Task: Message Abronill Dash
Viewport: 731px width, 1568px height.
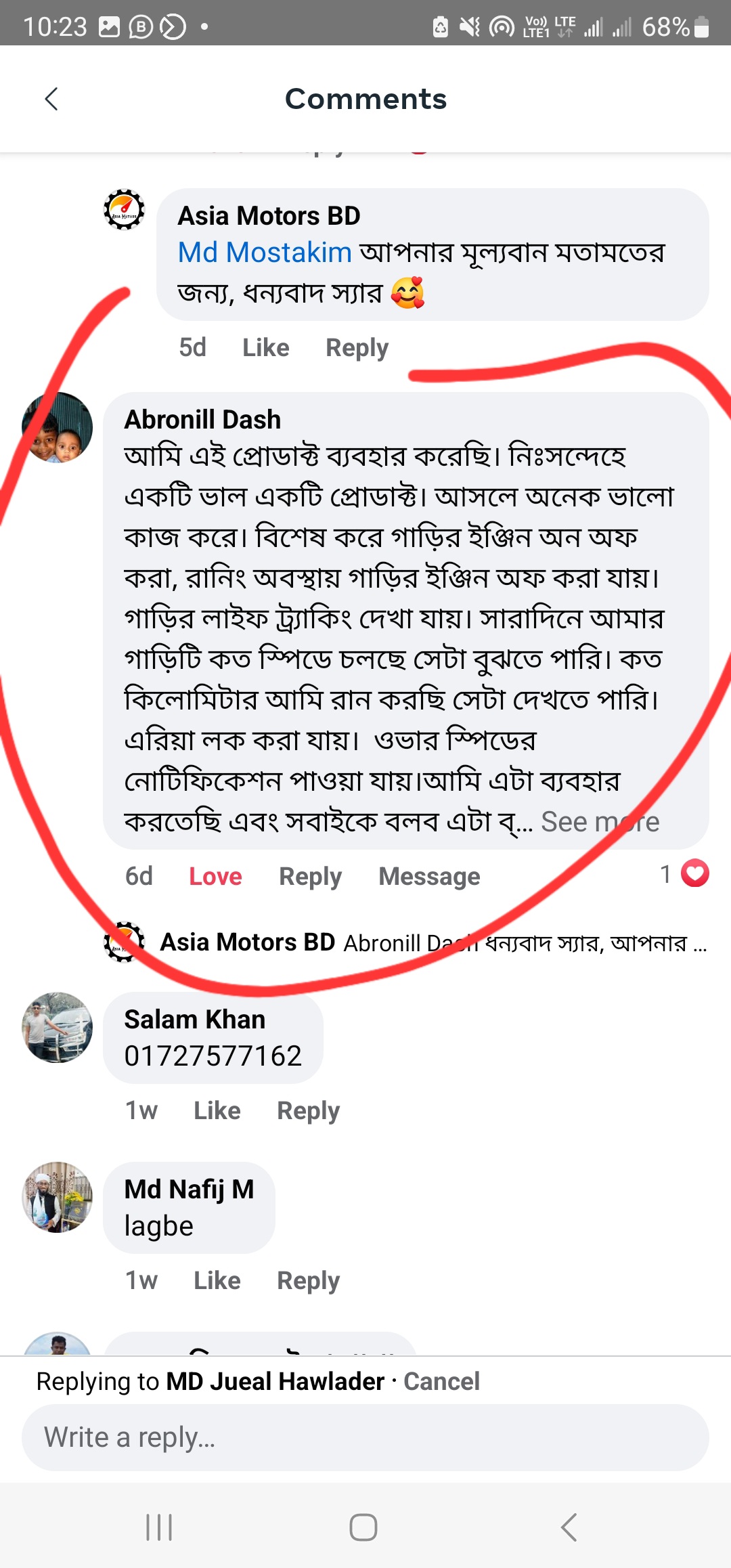Action: point(429,877)
